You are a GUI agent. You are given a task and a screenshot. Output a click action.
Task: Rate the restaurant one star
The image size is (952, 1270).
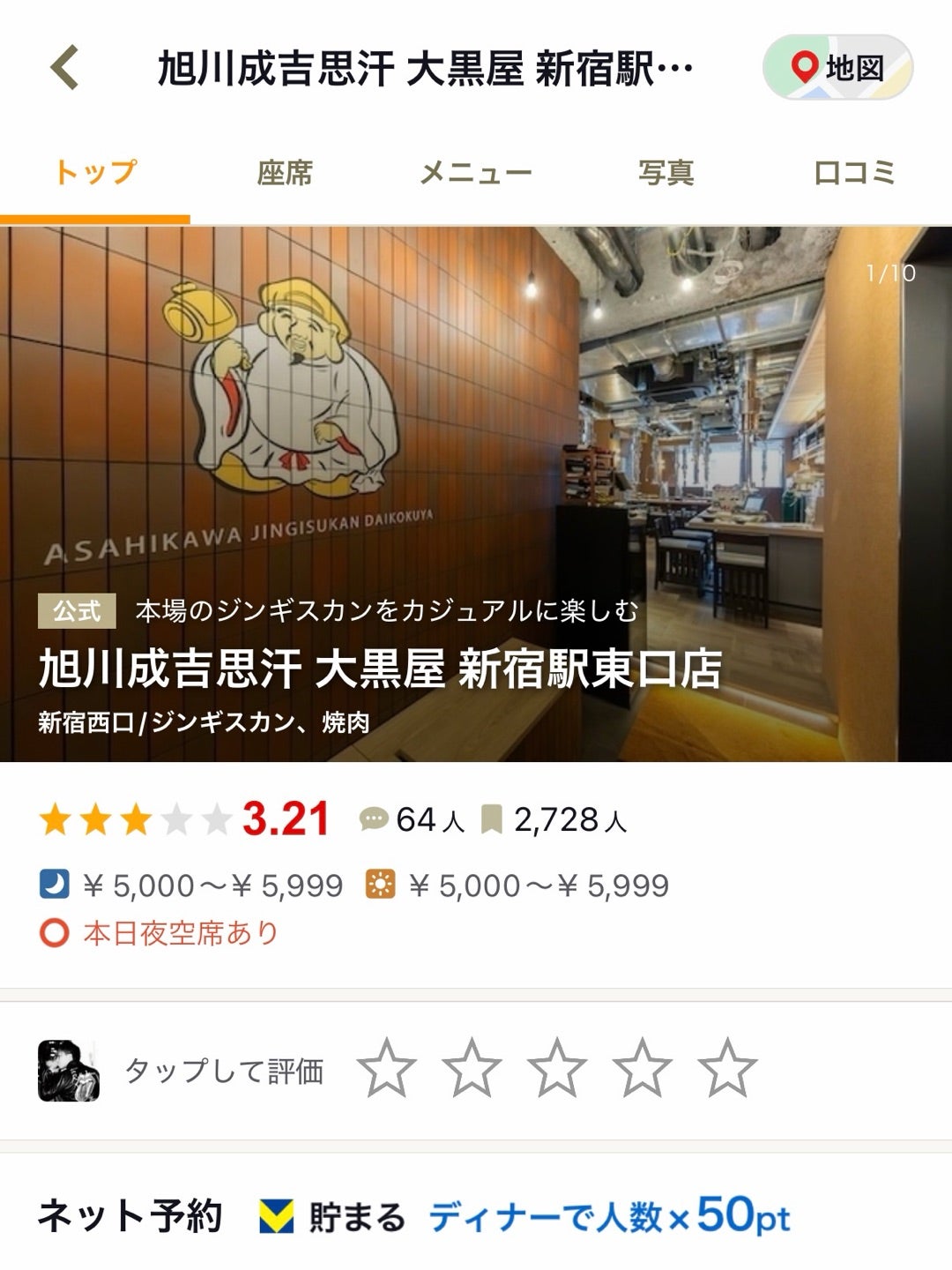click(387, 1068)
